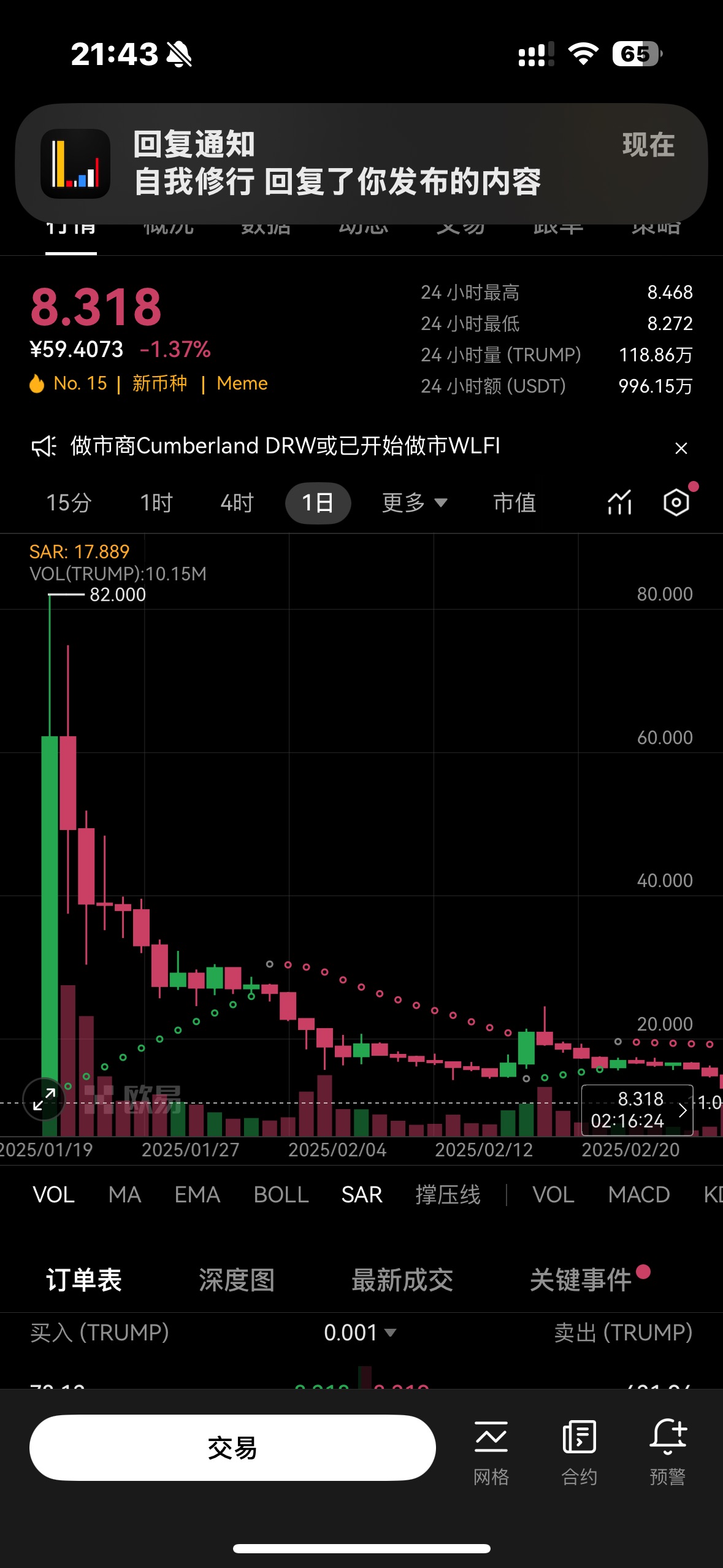
Task: Tap the 交易 button
Action: click(232, 1448)
